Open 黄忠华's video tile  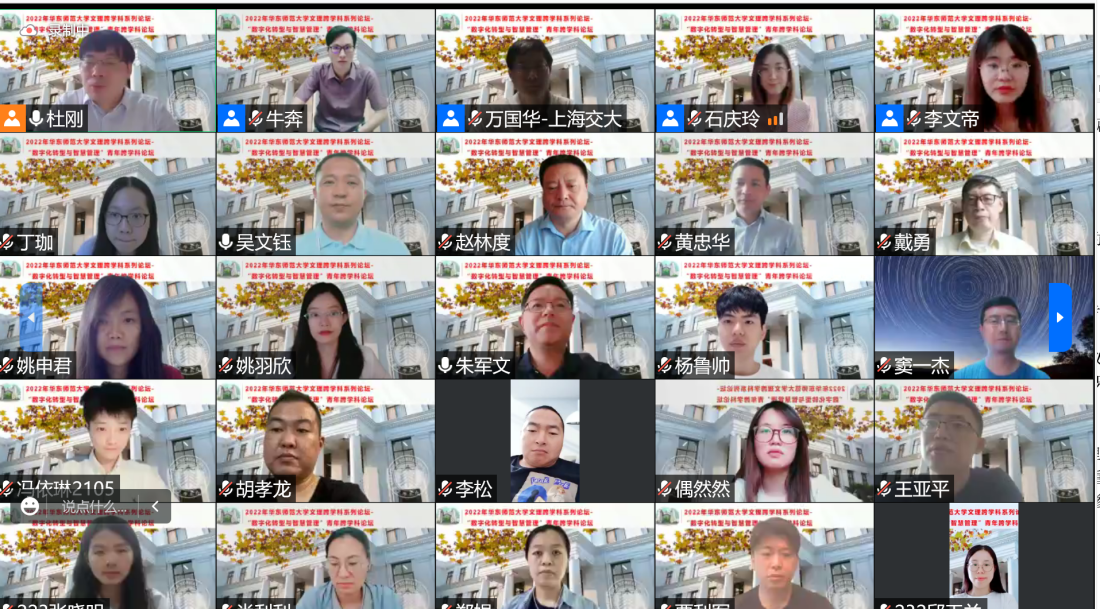pyautogui.click(x=765, y=194)
